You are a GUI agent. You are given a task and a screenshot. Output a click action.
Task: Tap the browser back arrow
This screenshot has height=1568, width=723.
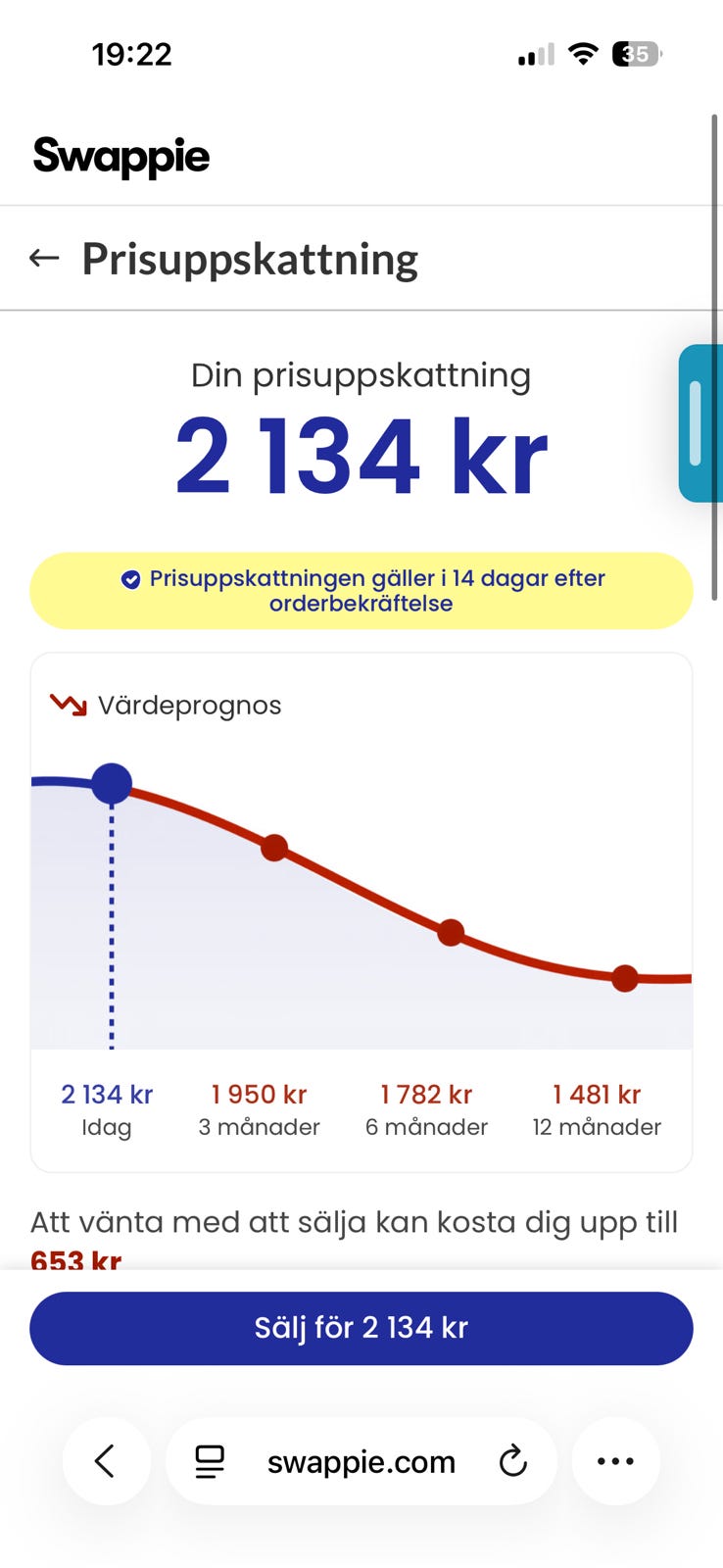click(106, 1461)
